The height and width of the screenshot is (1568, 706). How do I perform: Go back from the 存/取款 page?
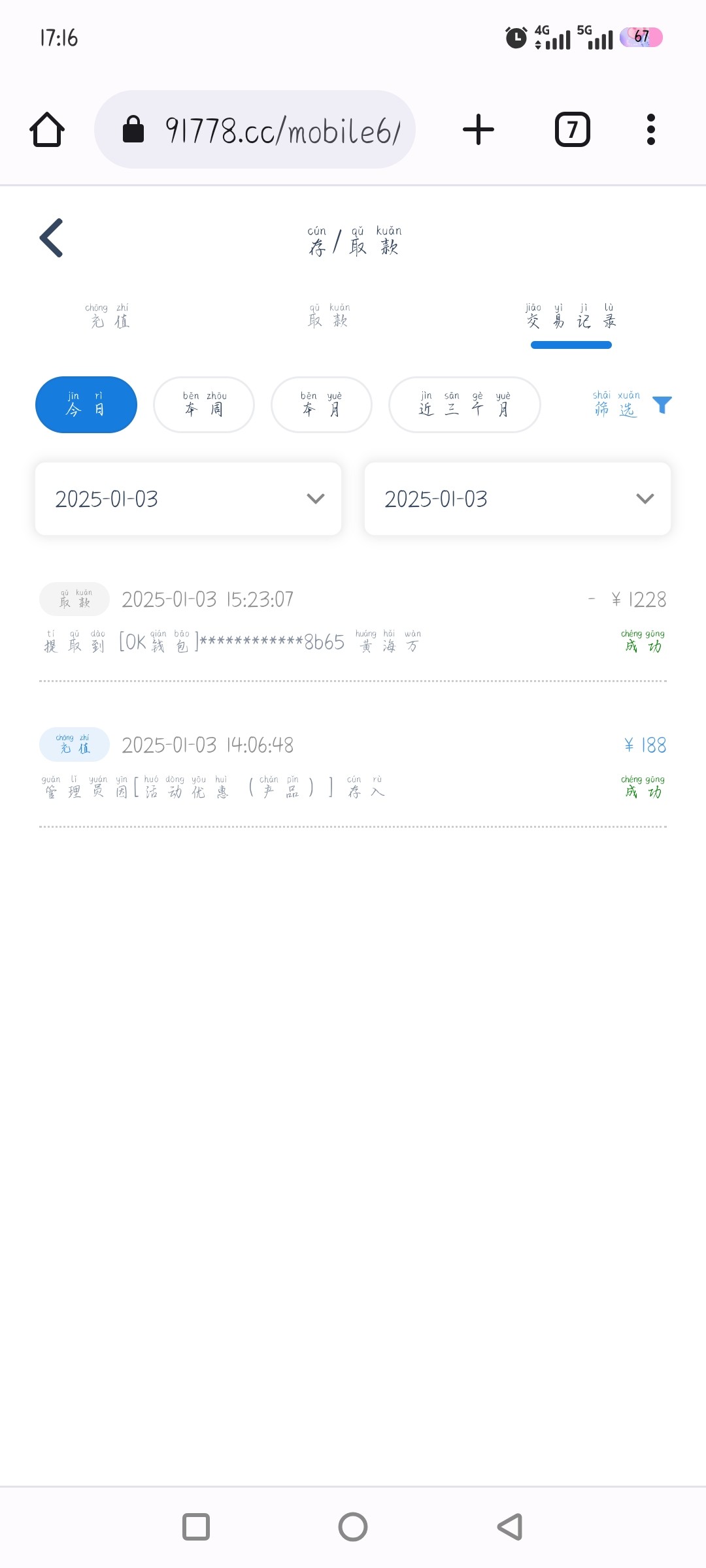coord(52,238)
